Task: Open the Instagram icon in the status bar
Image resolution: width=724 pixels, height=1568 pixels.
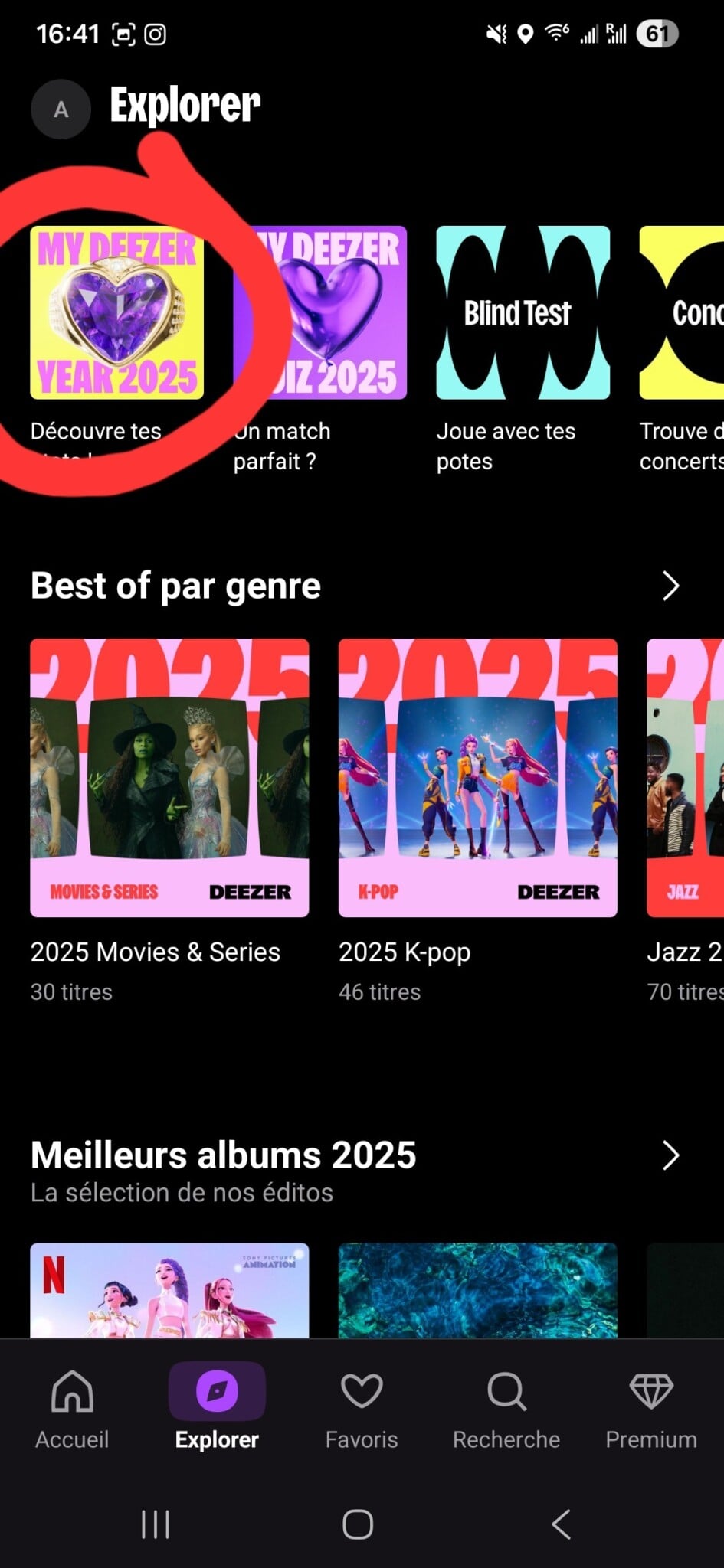Action: tap(156, 34)
